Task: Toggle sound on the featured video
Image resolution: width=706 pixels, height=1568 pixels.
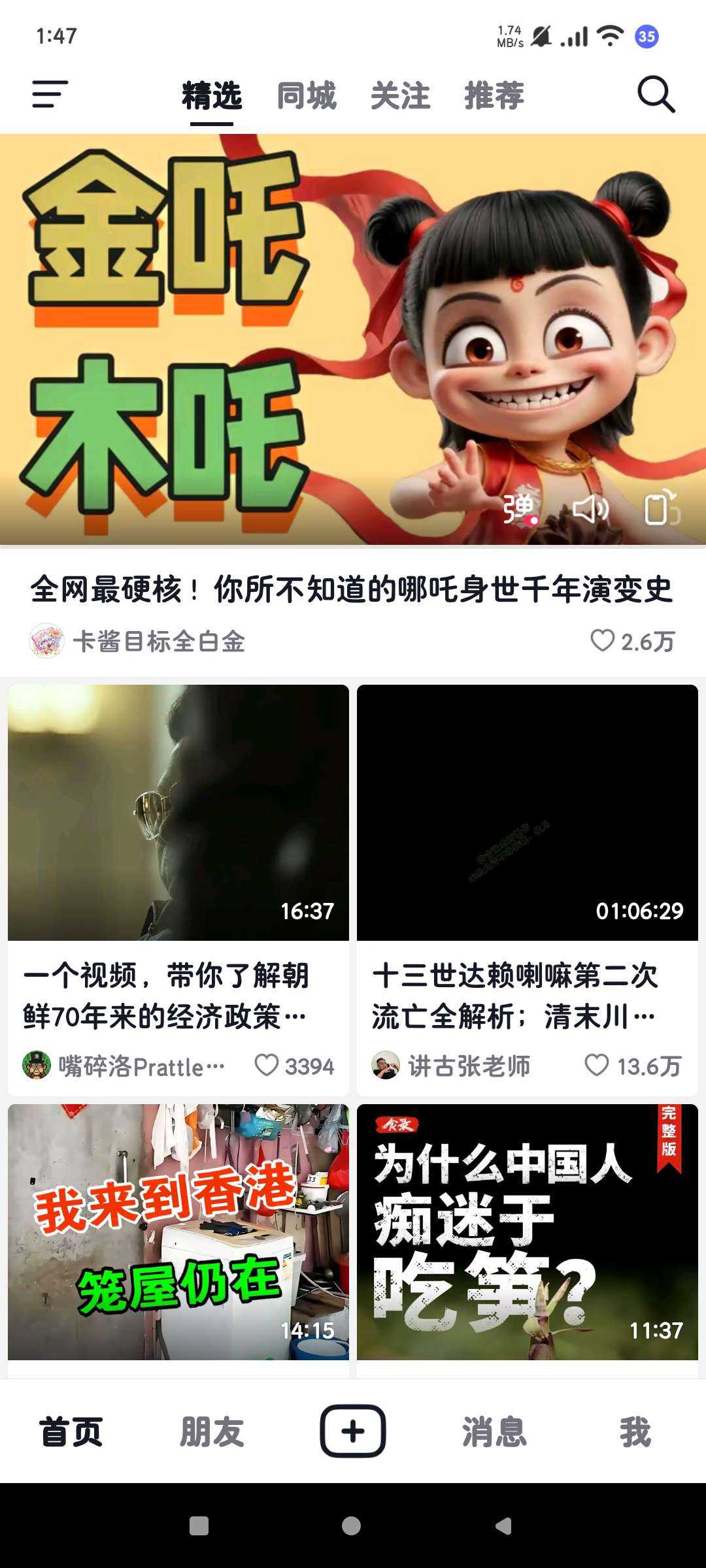Action: [x=590, y=510]
